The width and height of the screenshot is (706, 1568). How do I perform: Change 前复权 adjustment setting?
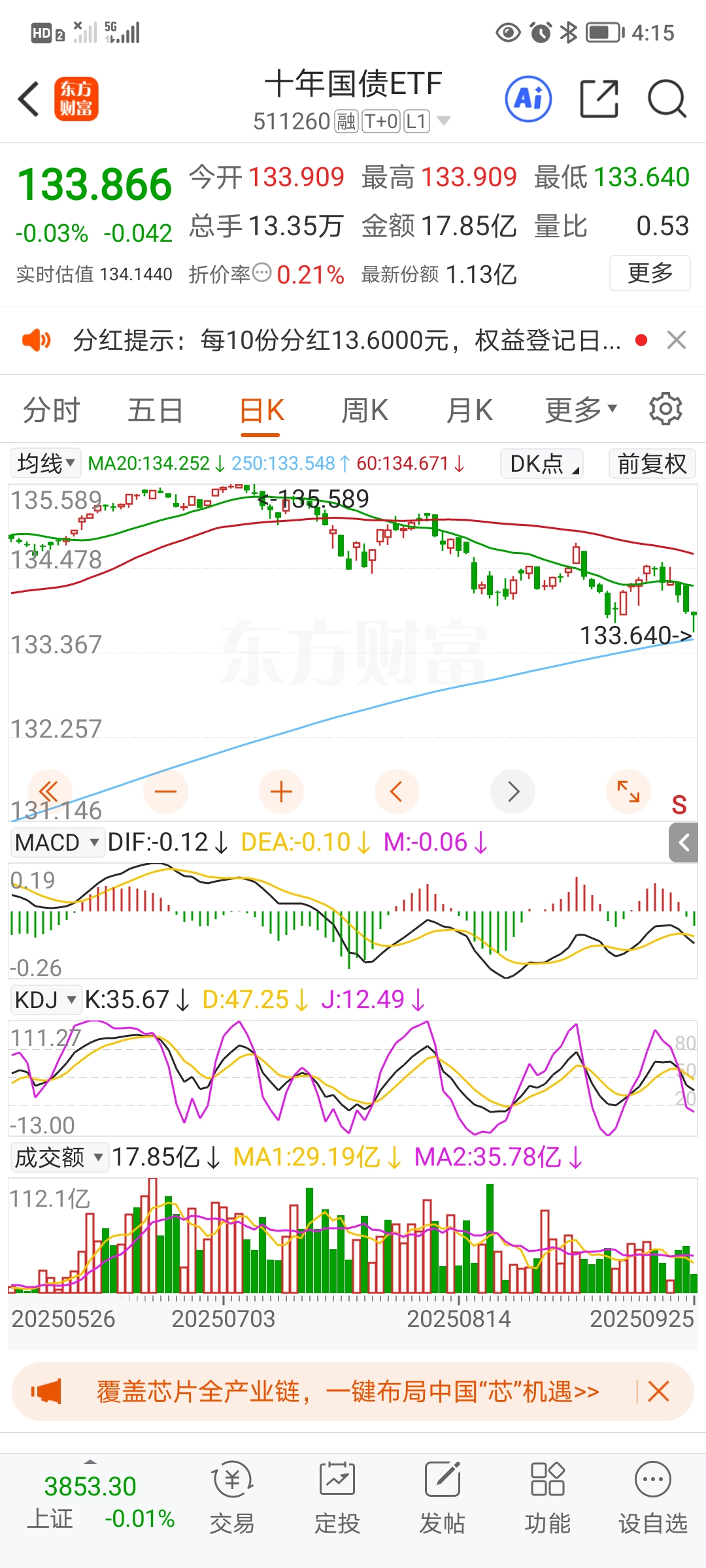tap(652, 463)
